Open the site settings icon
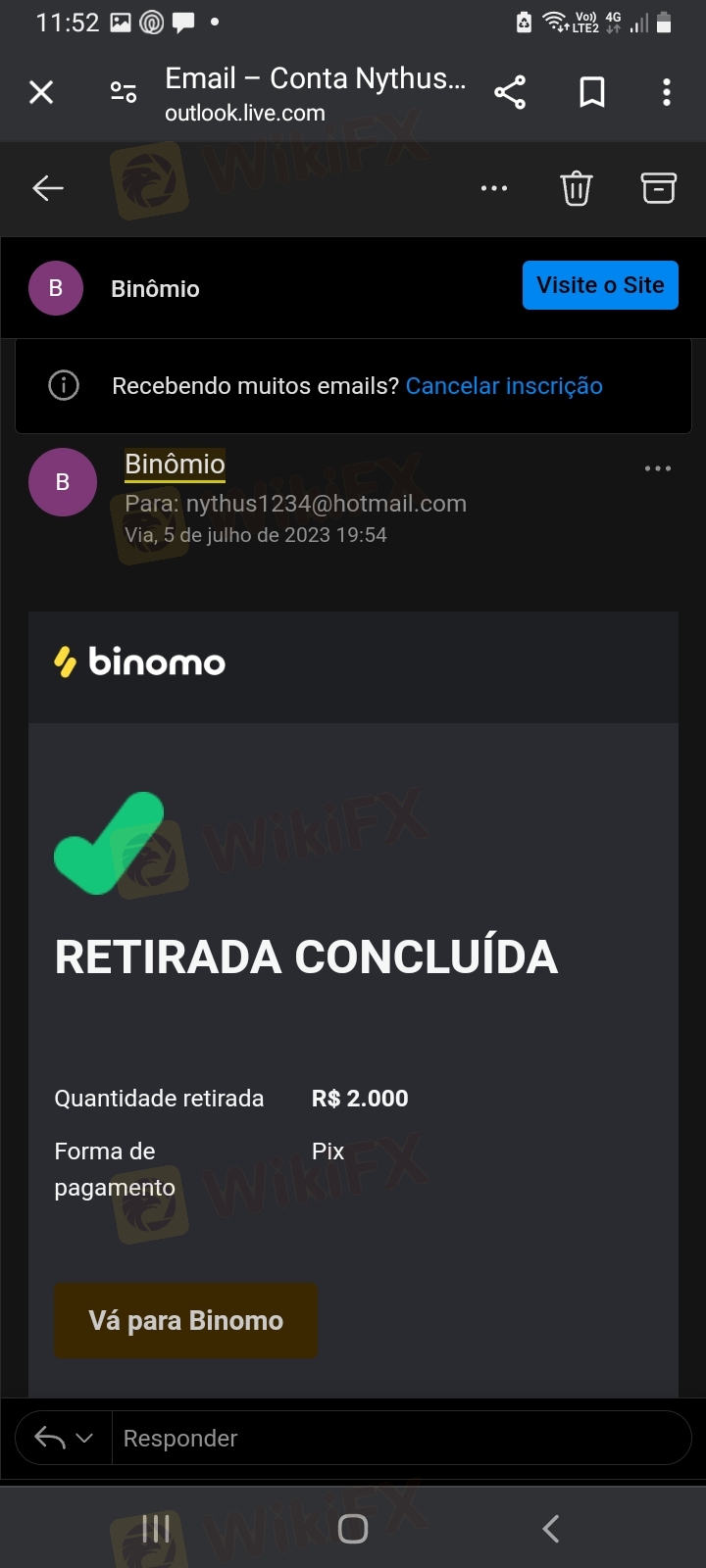The width and height of the screenshot is (706, 1568). [x=124, y=92]
